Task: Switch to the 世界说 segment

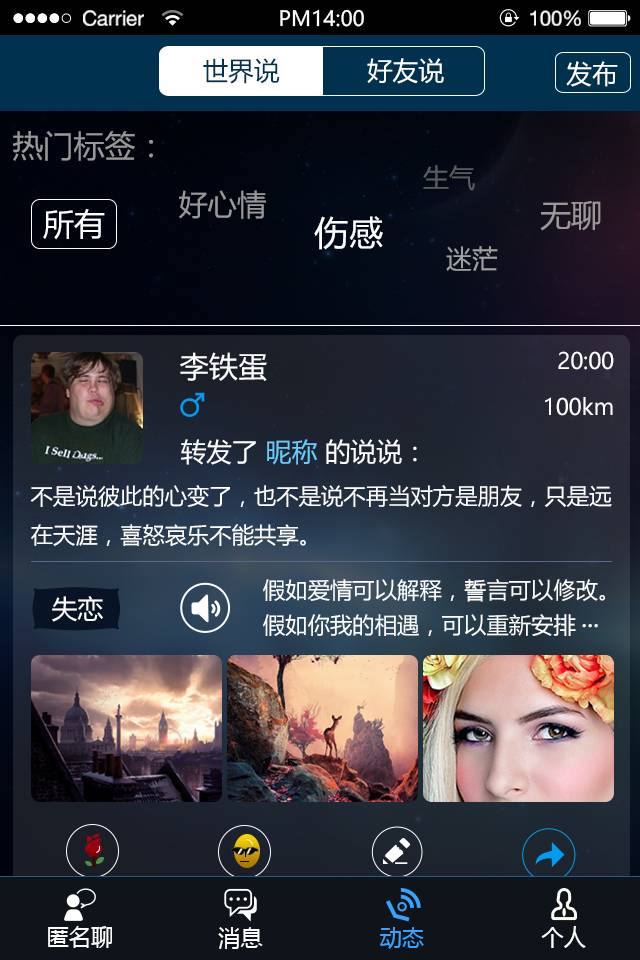Action: point(241,72)
